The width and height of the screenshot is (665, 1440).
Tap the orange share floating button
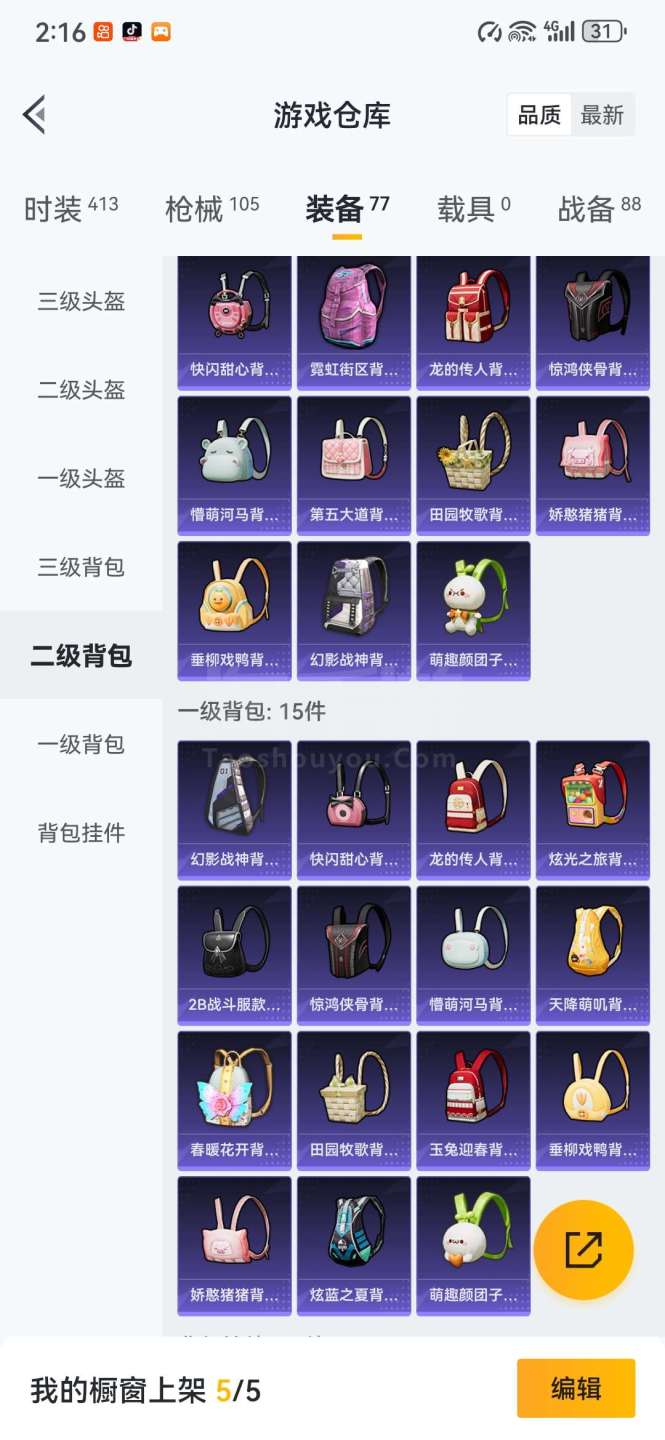(x=583, y=1250)
